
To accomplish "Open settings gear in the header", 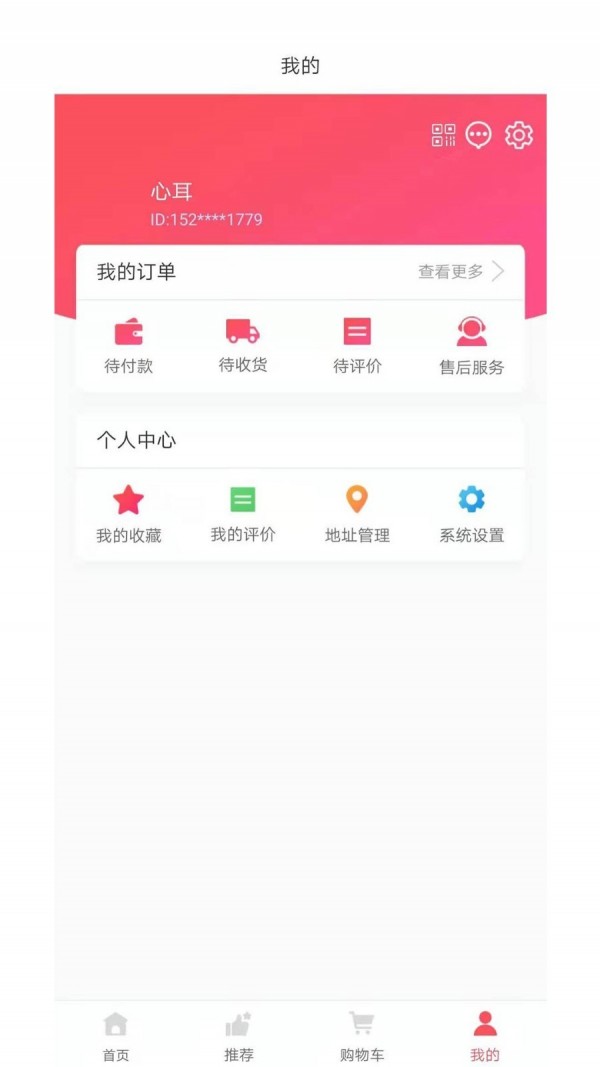I will [x=519, y=136].
